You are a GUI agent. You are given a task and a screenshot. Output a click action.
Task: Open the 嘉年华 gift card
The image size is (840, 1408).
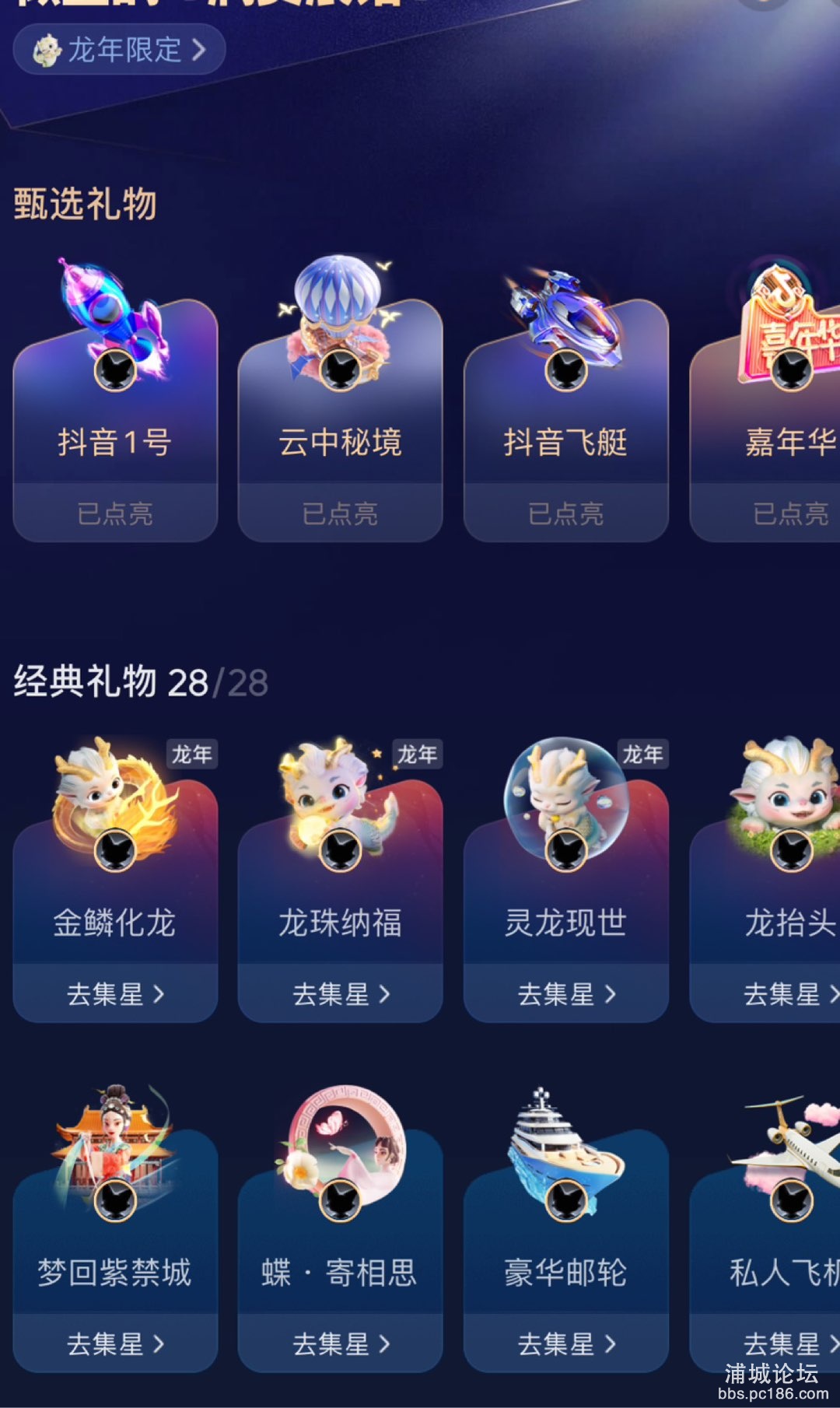778,420
